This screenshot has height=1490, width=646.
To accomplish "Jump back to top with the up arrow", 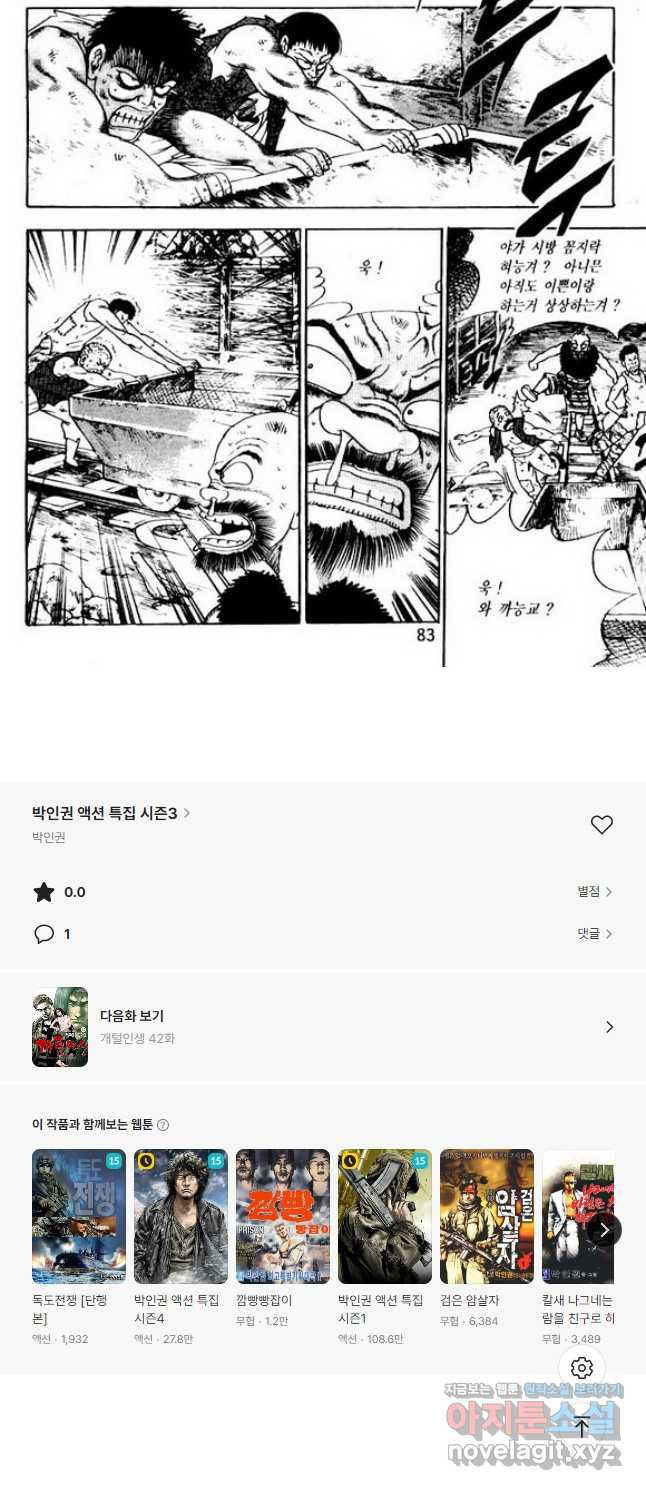I will 582,1428.
